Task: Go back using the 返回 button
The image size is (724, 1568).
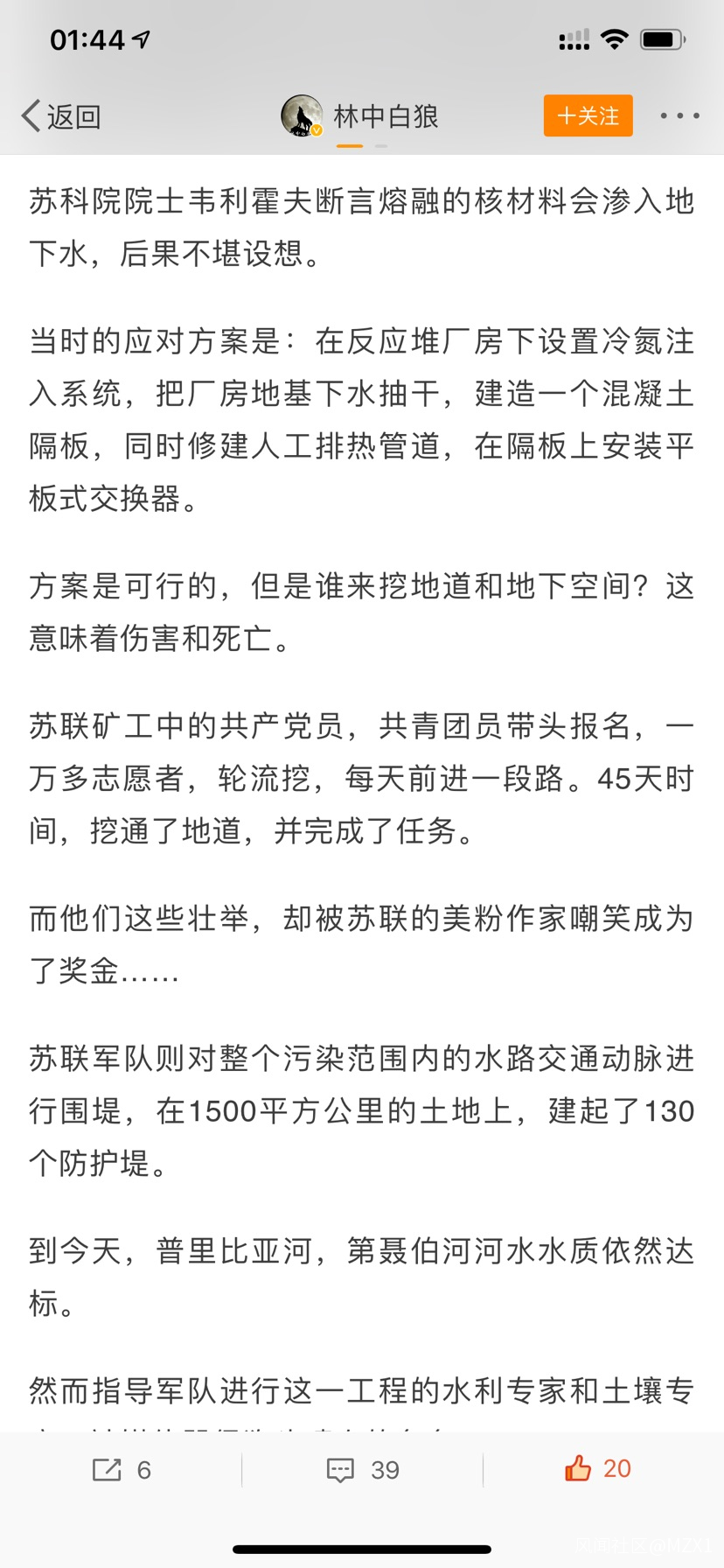Action: [61, 116]
